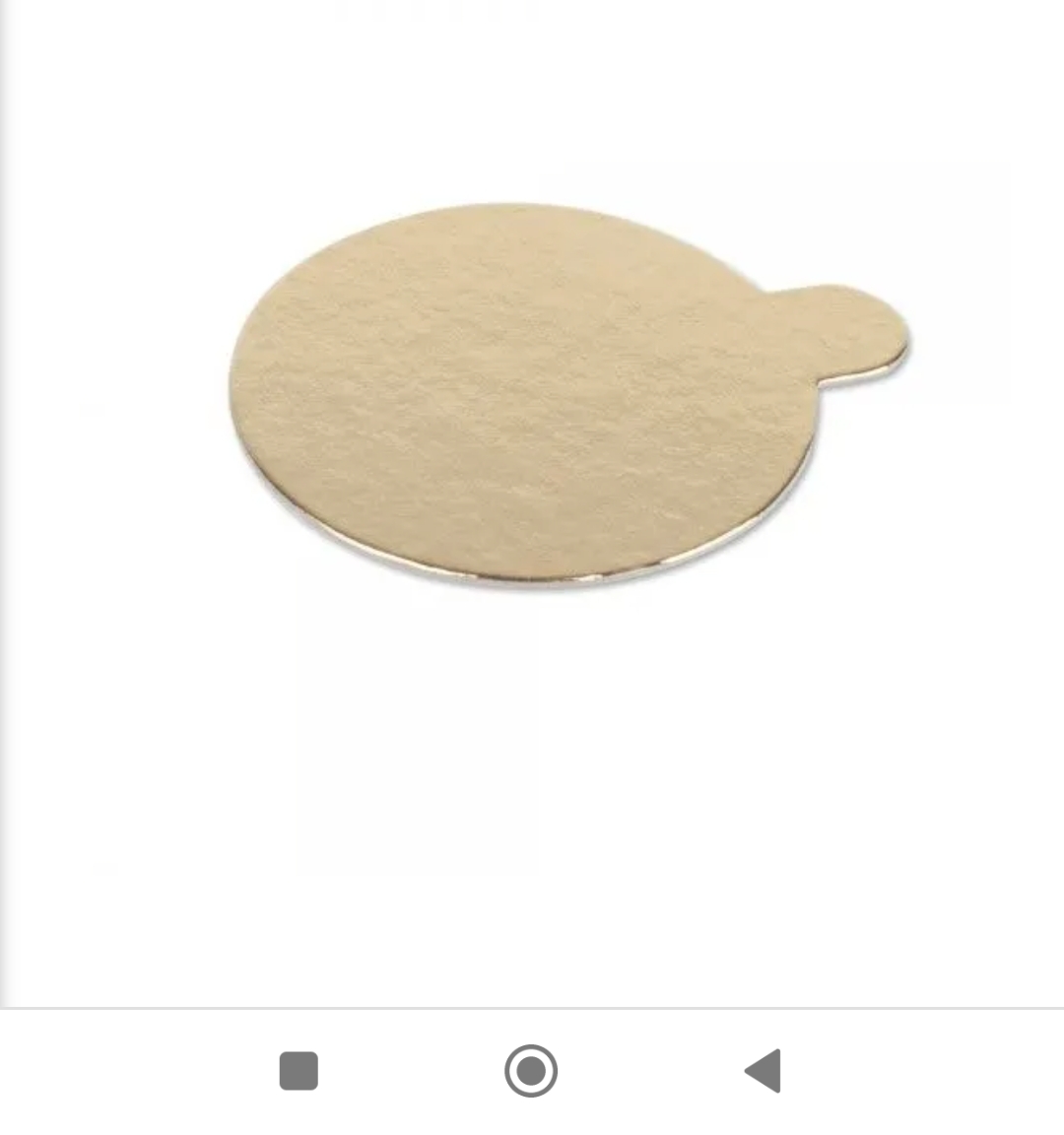The image size is (1064, 1135).
Task: Tap the home button in the navigation bar
Action: tap(531, 1071)
